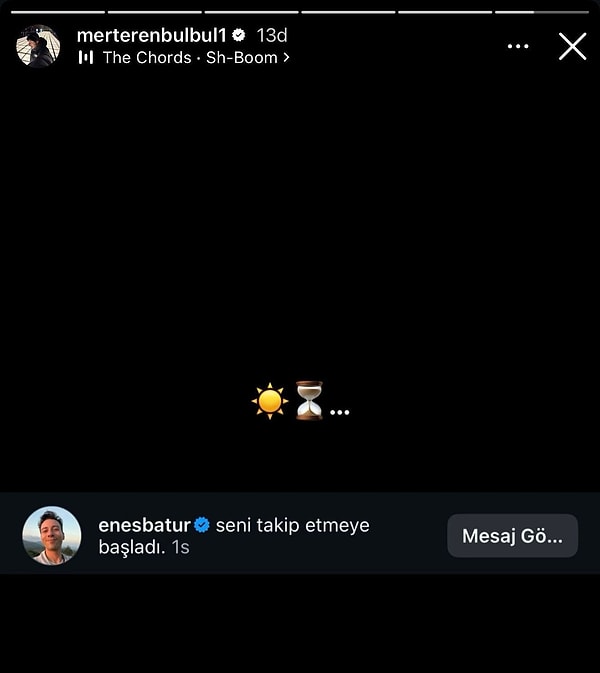Close the story viewer
This screenshot has height=673, width=600.
point(572,46)
